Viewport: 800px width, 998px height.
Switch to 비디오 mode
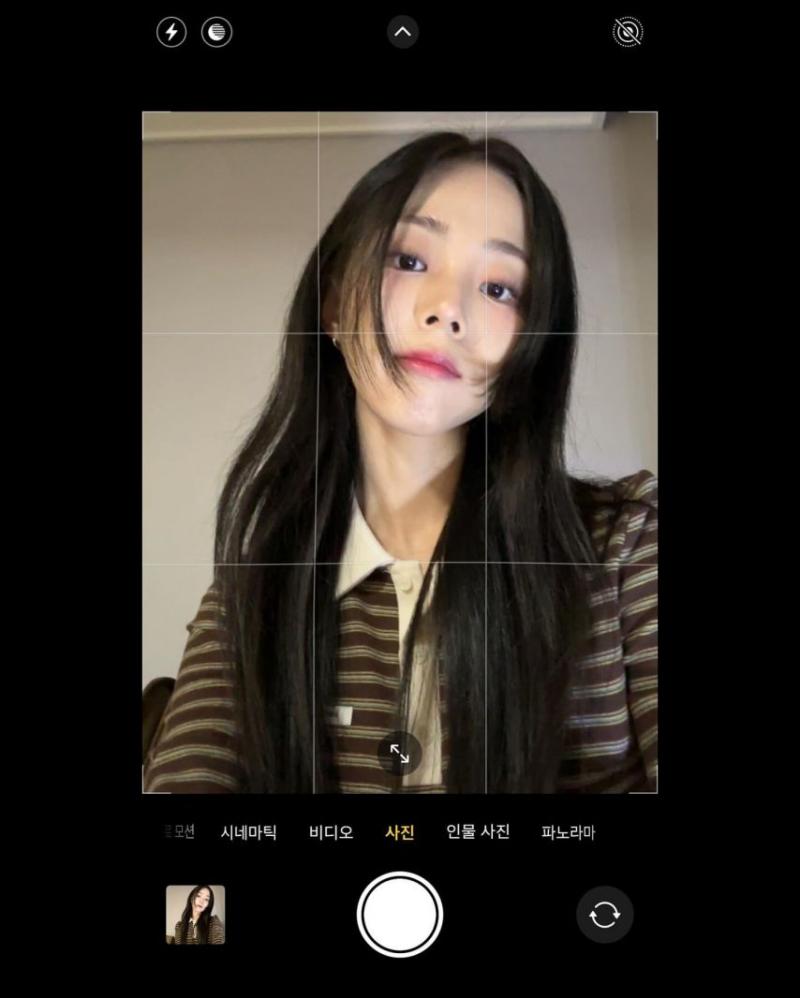tap(330, 830)
